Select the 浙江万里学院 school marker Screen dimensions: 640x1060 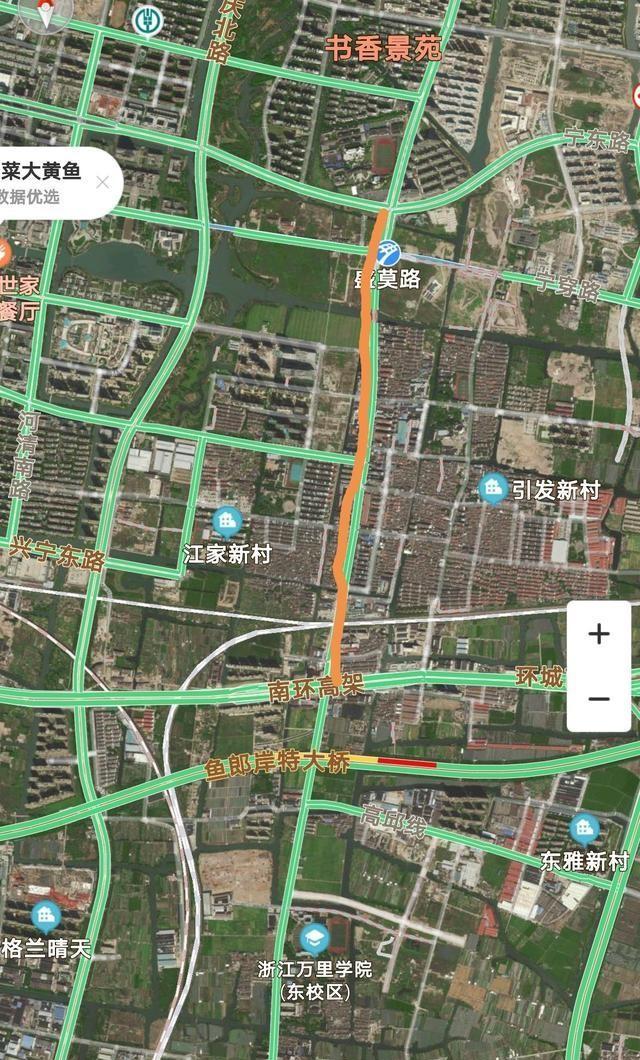click(314, 940)
